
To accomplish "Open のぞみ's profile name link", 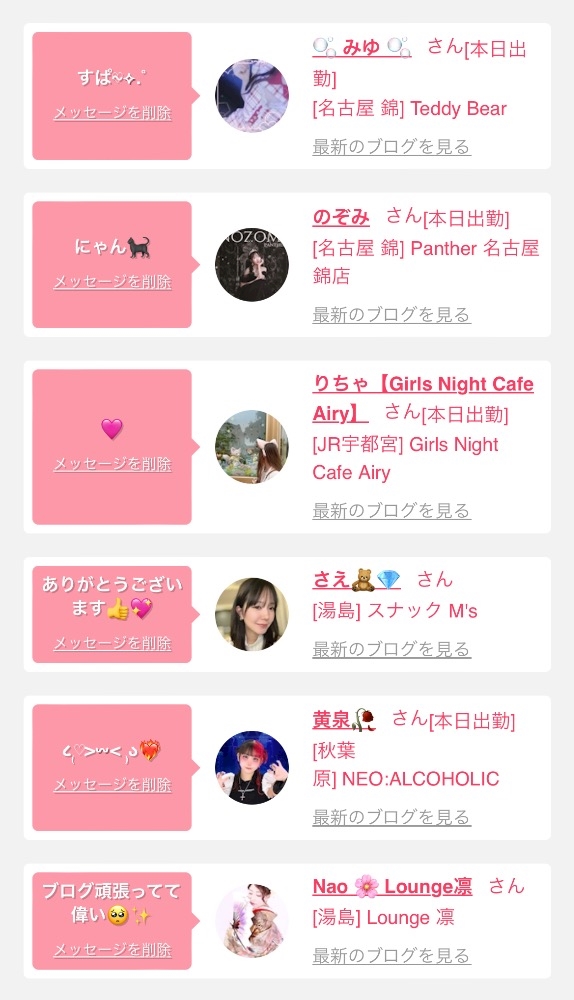I will 341,217.
